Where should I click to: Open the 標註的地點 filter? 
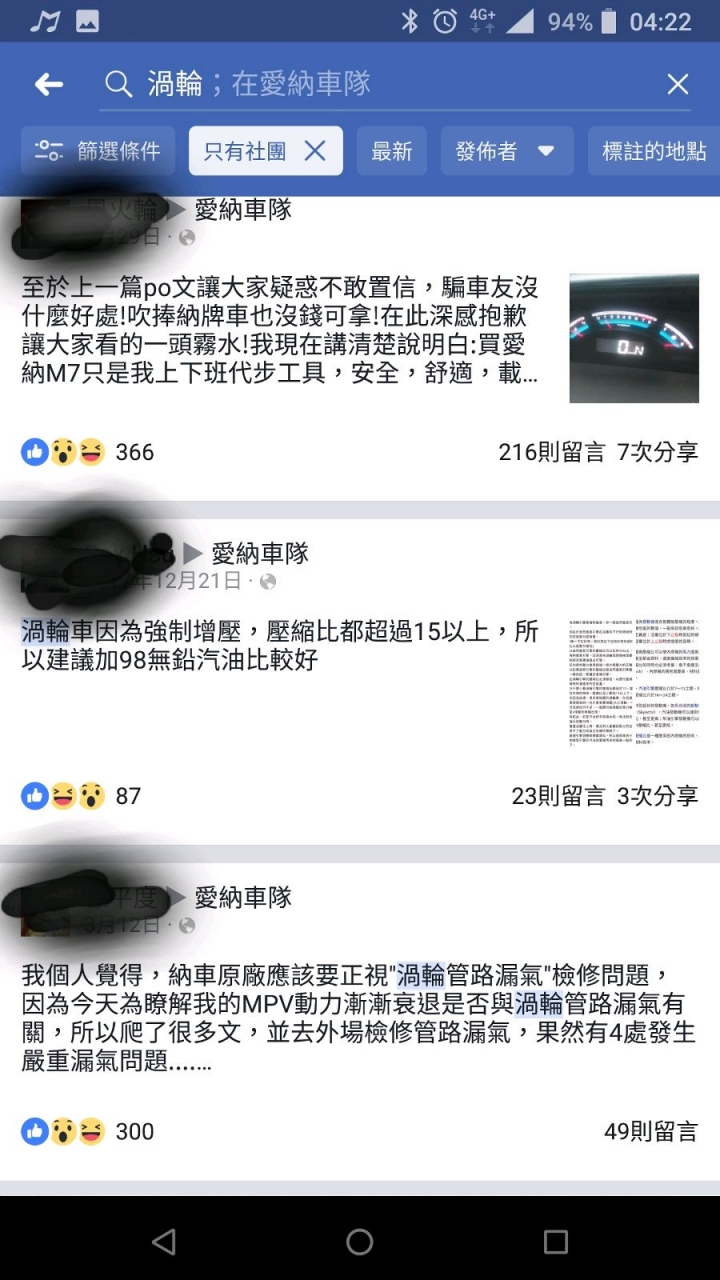(654, 151)
